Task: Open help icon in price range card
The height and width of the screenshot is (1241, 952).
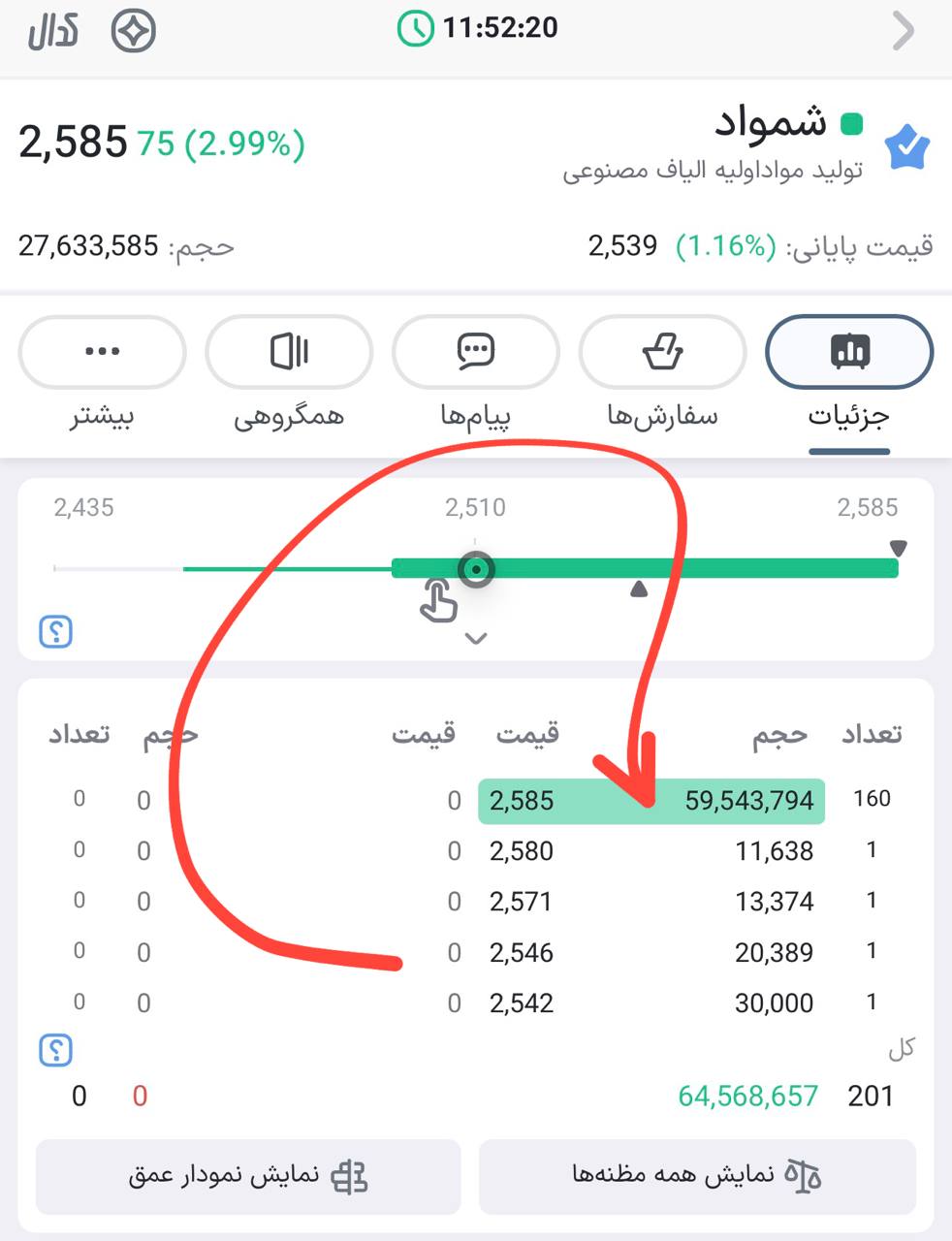Action: 56,631
